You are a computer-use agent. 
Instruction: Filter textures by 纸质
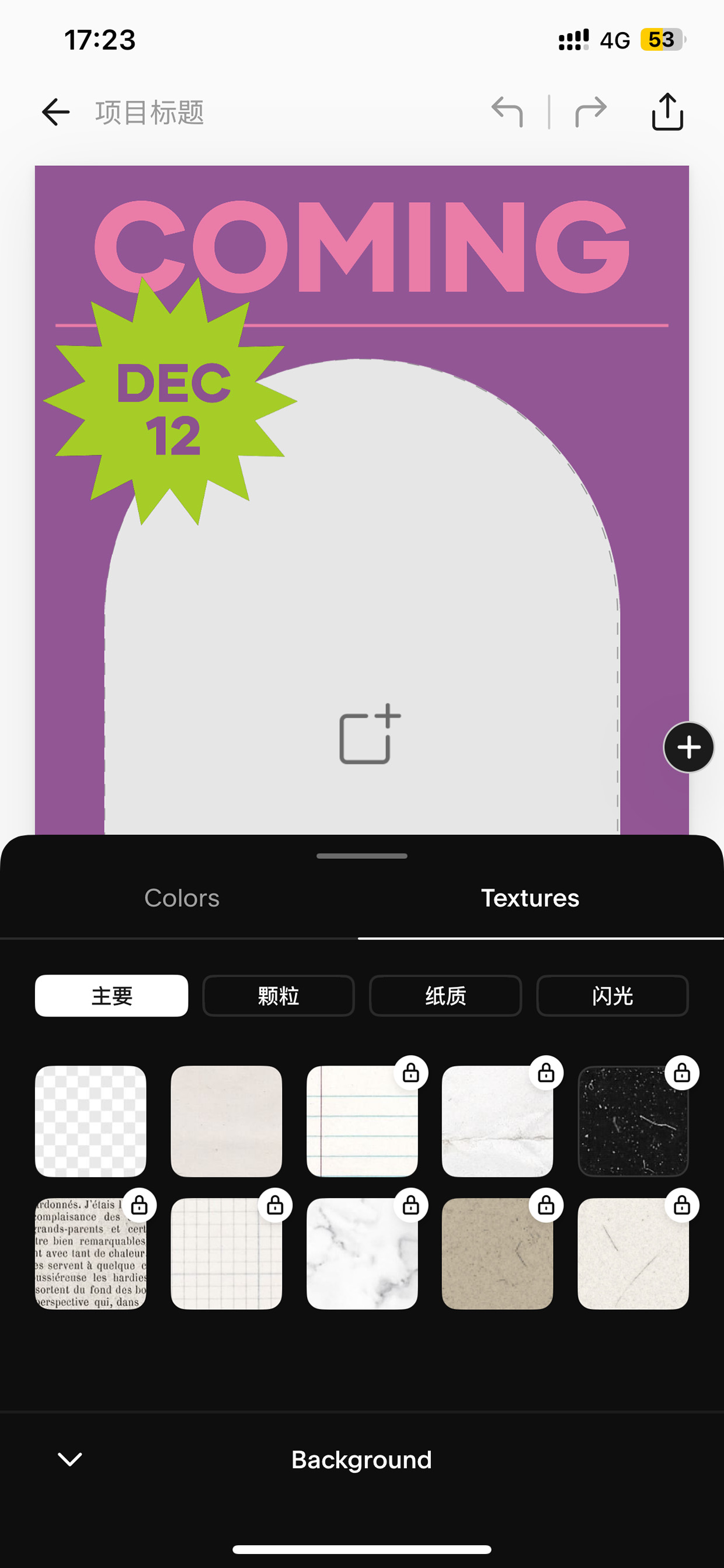pos(445,996)
